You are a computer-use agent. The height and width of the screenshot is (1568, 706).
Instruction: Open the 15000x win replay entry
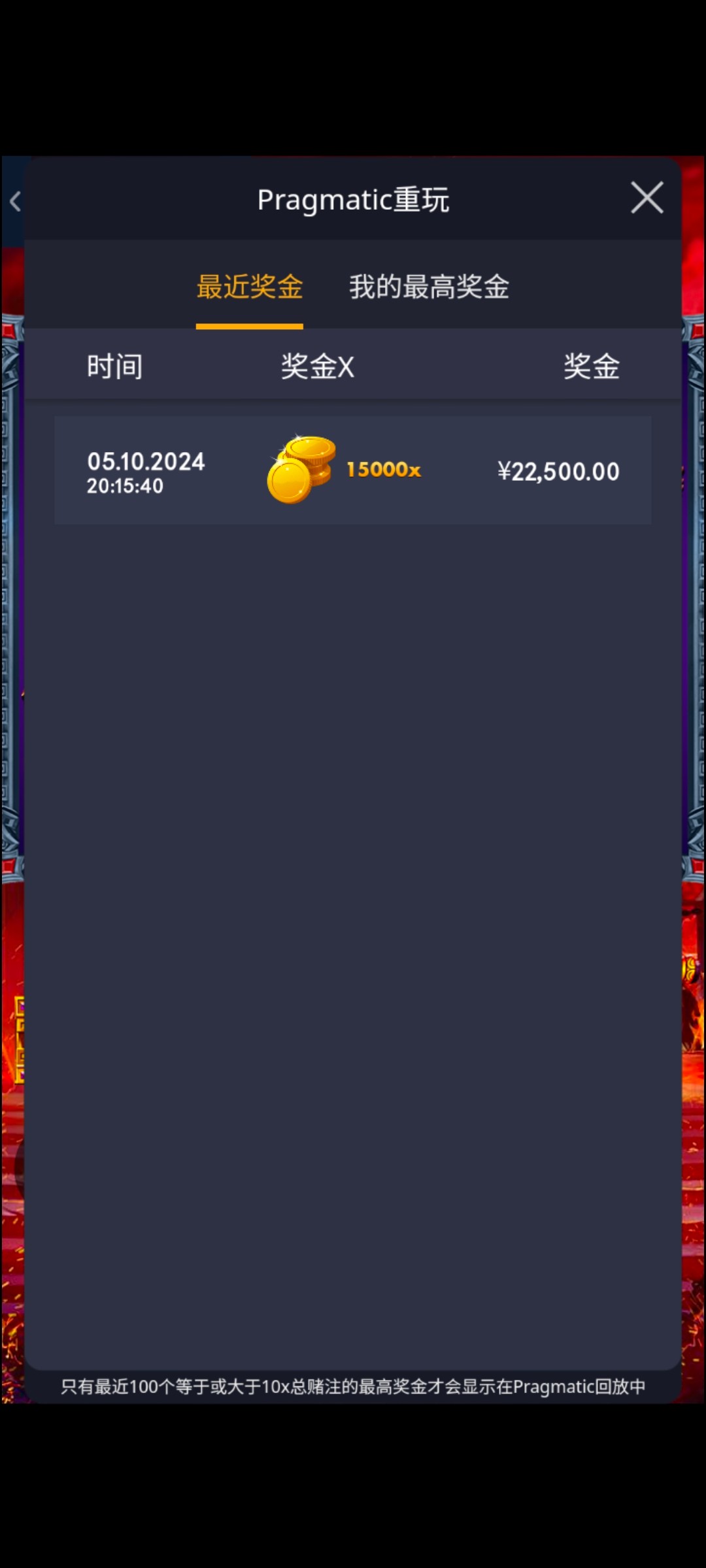pos(353,470)
